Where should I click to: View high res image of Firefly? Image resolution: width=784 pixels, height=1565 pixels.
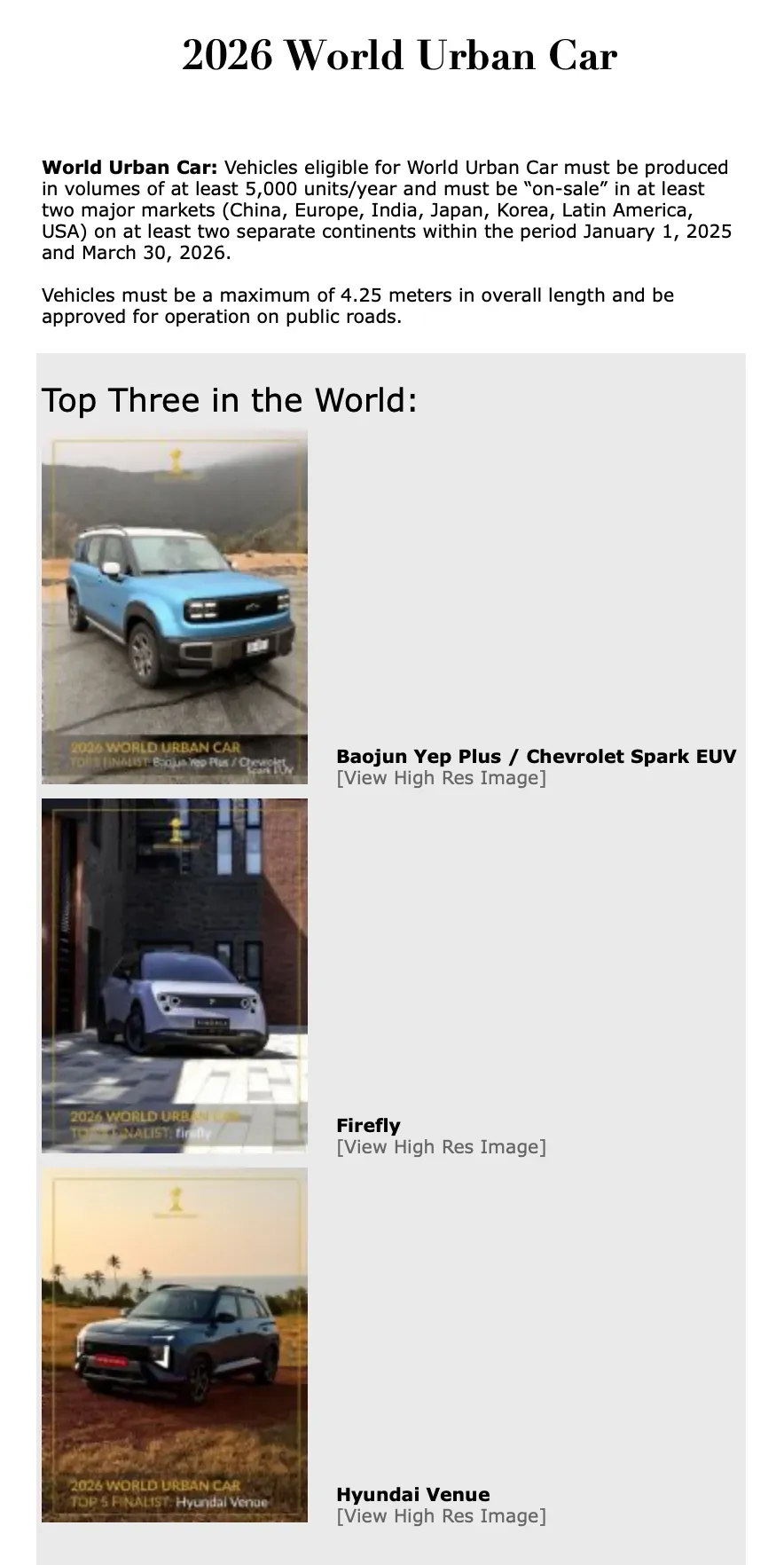coord(441,1147)
